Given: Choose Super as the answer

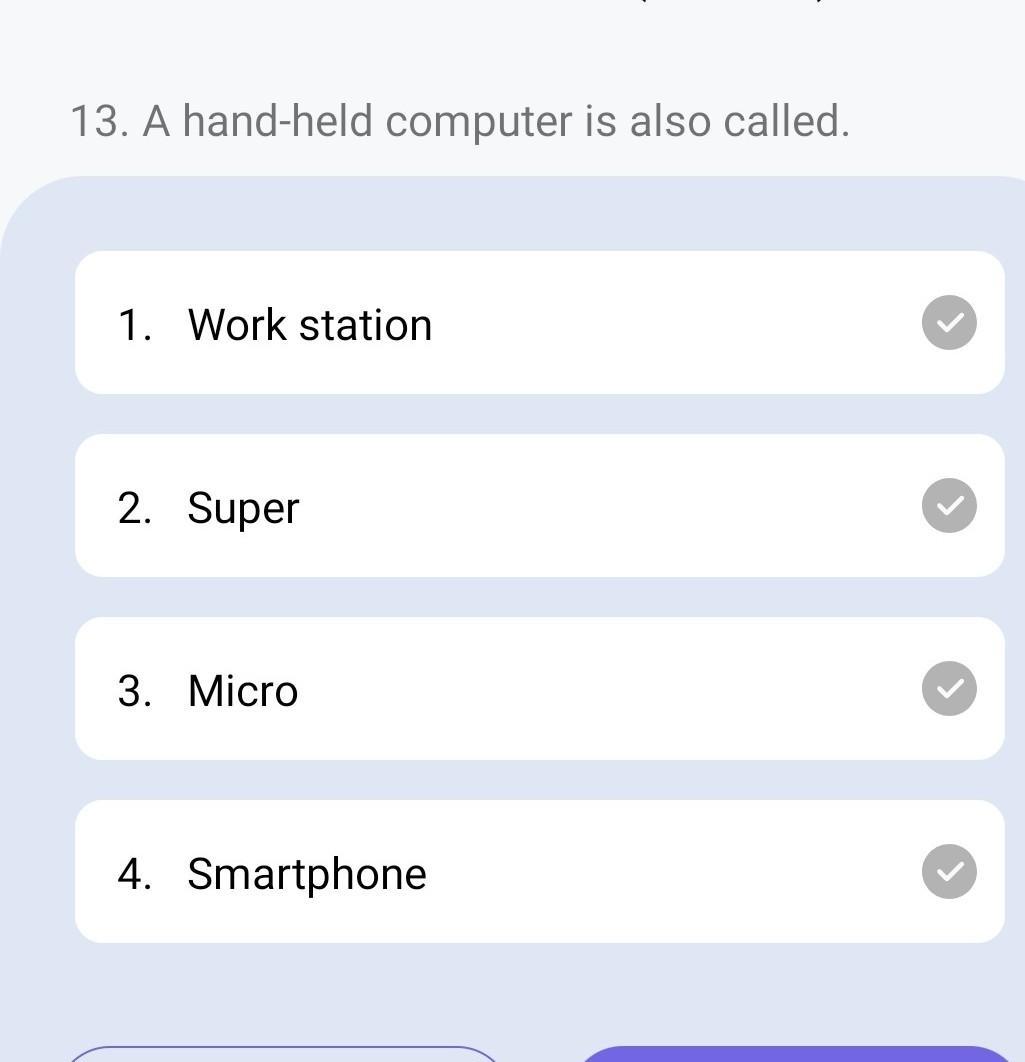Looking at the screenshot, I should coord(539,506).
